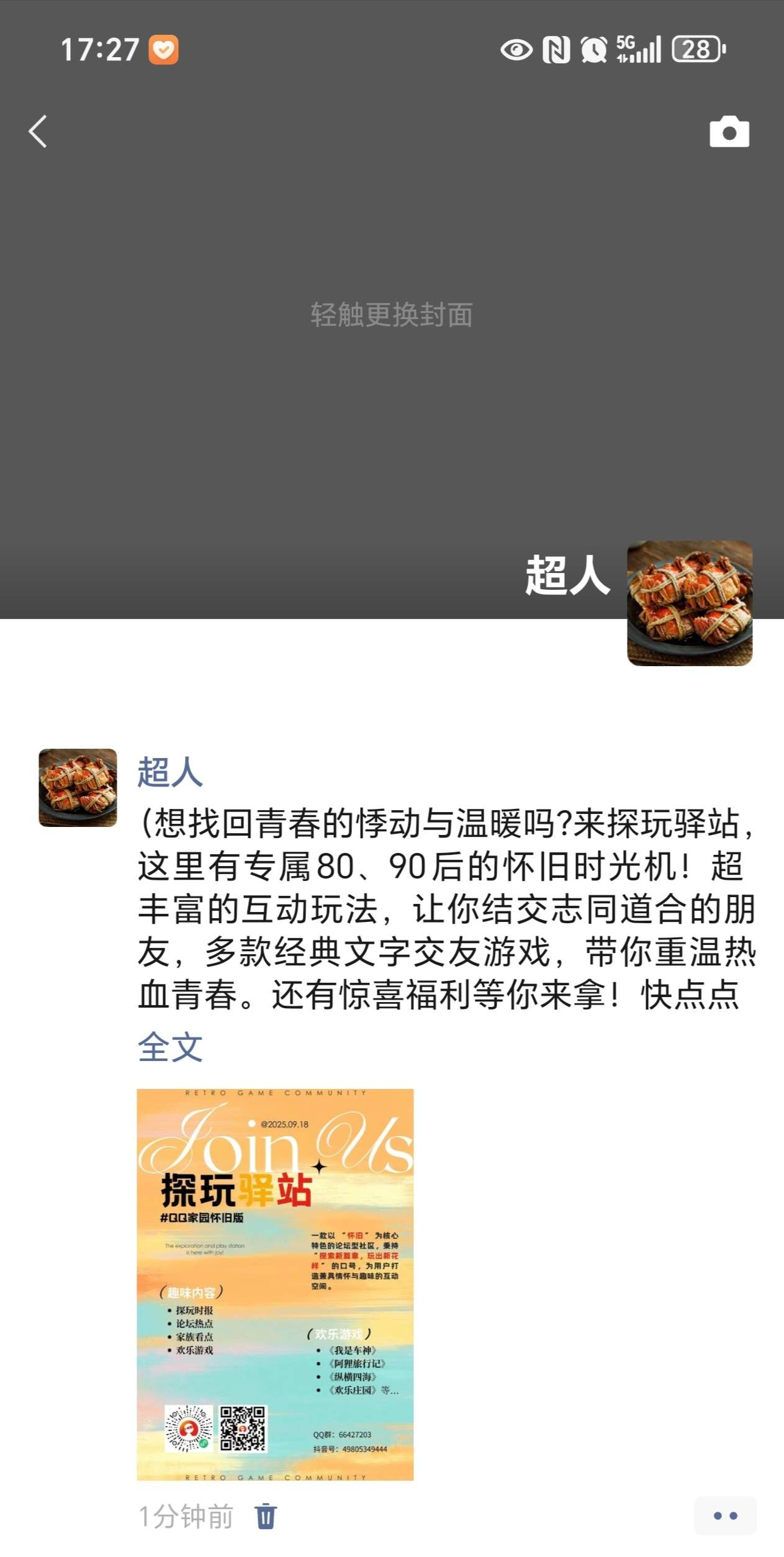Open the large crab profile avatar
The height and width of the screenshot is (1557, 784).
(690, 603)
